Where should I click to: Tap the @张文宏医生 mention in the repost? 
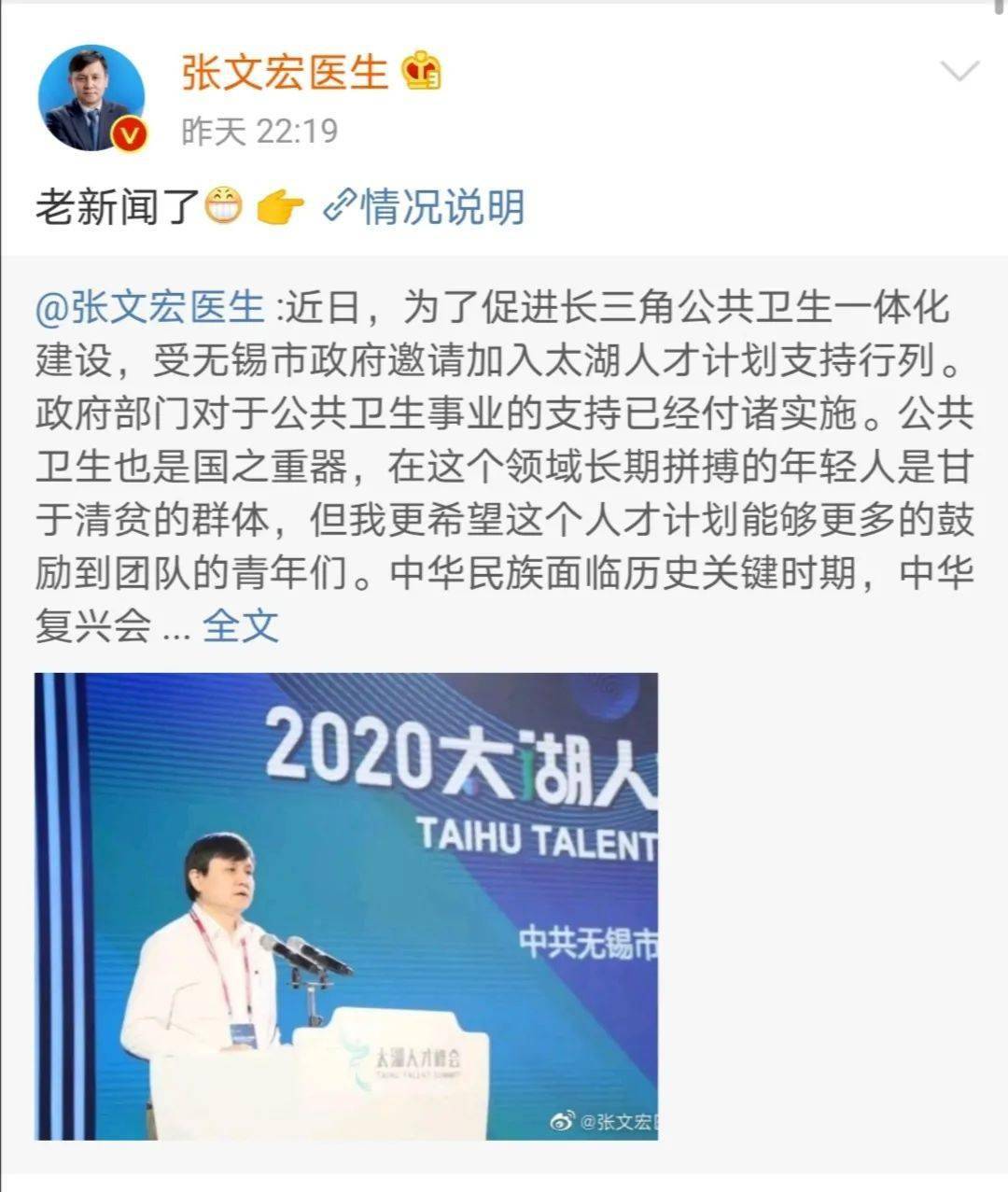click(x=149, y=307)
